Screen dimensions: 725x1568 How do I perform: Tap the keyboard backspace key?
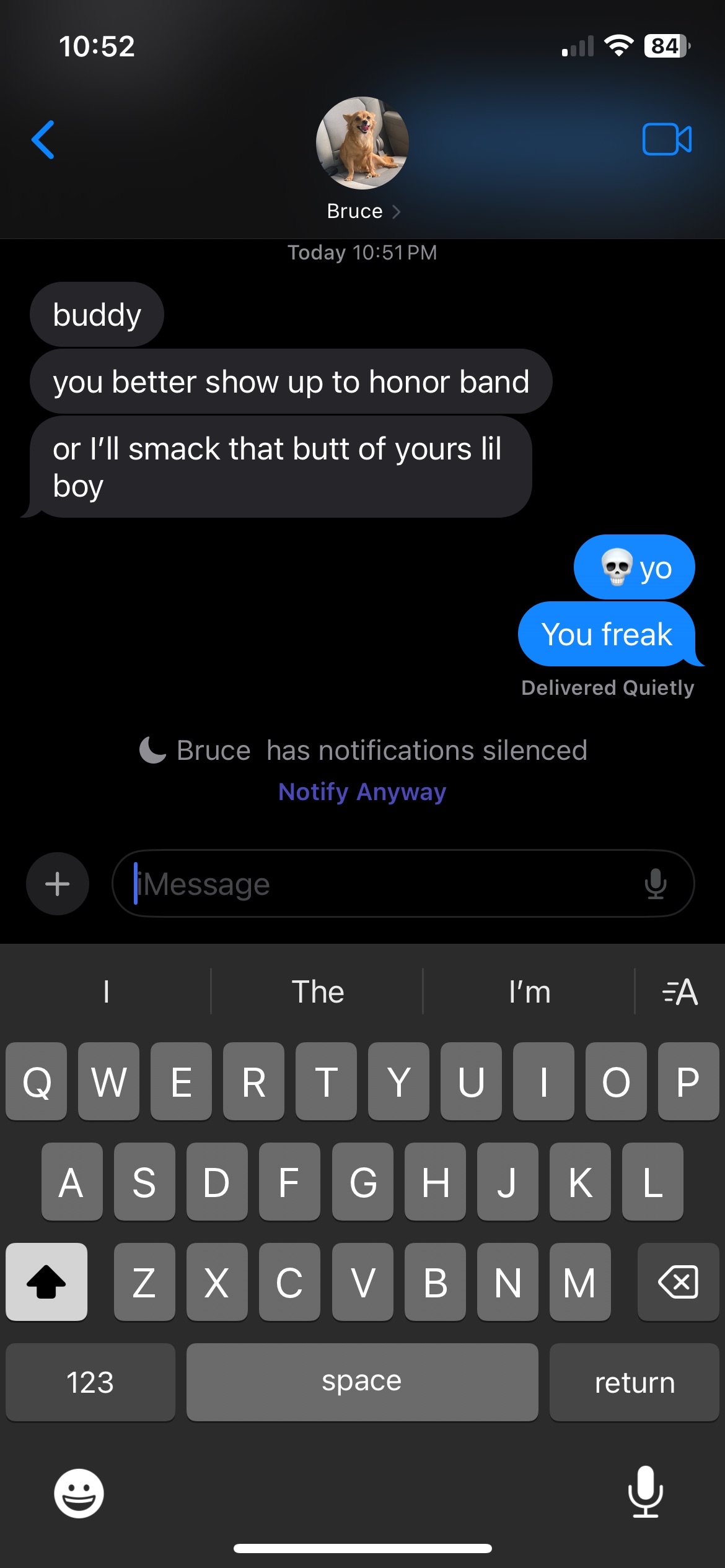(678, 1282)
